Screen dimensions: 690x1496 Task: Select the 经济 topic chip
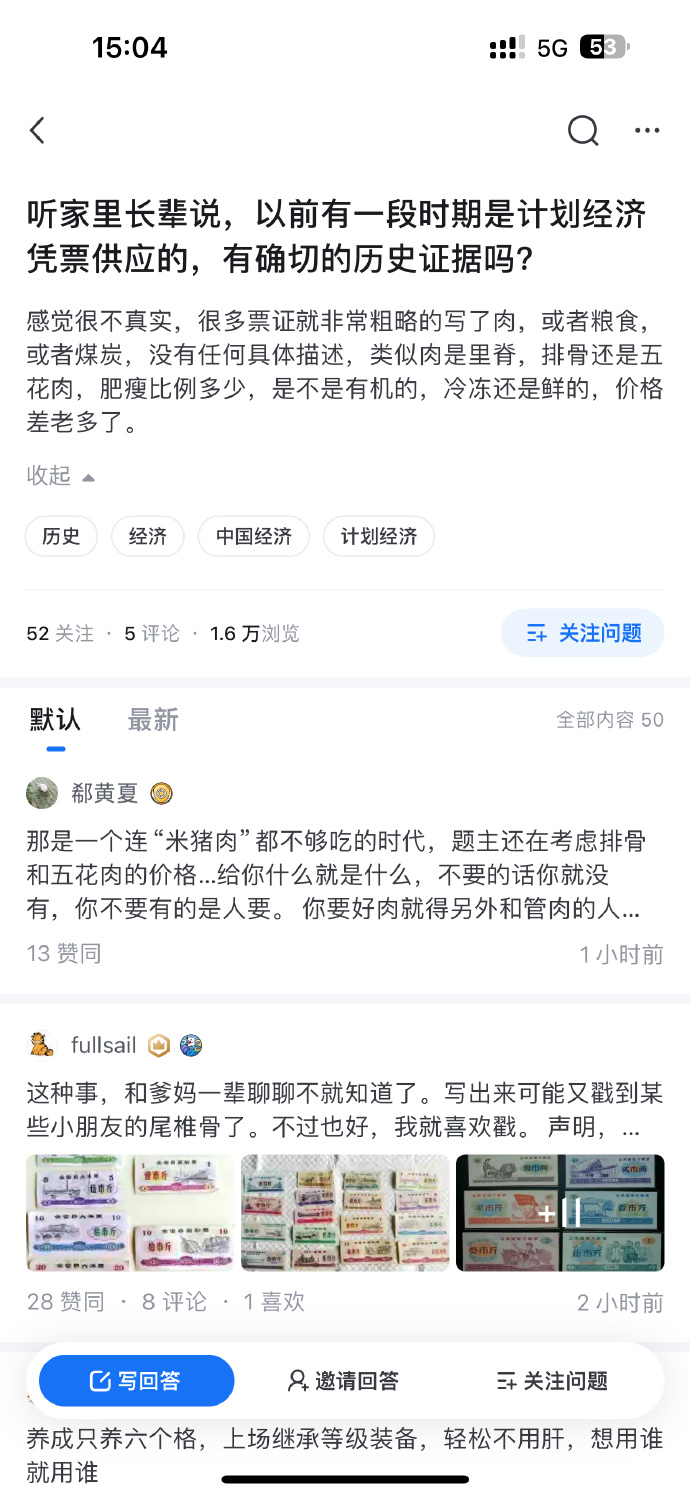tap(148, 536)
